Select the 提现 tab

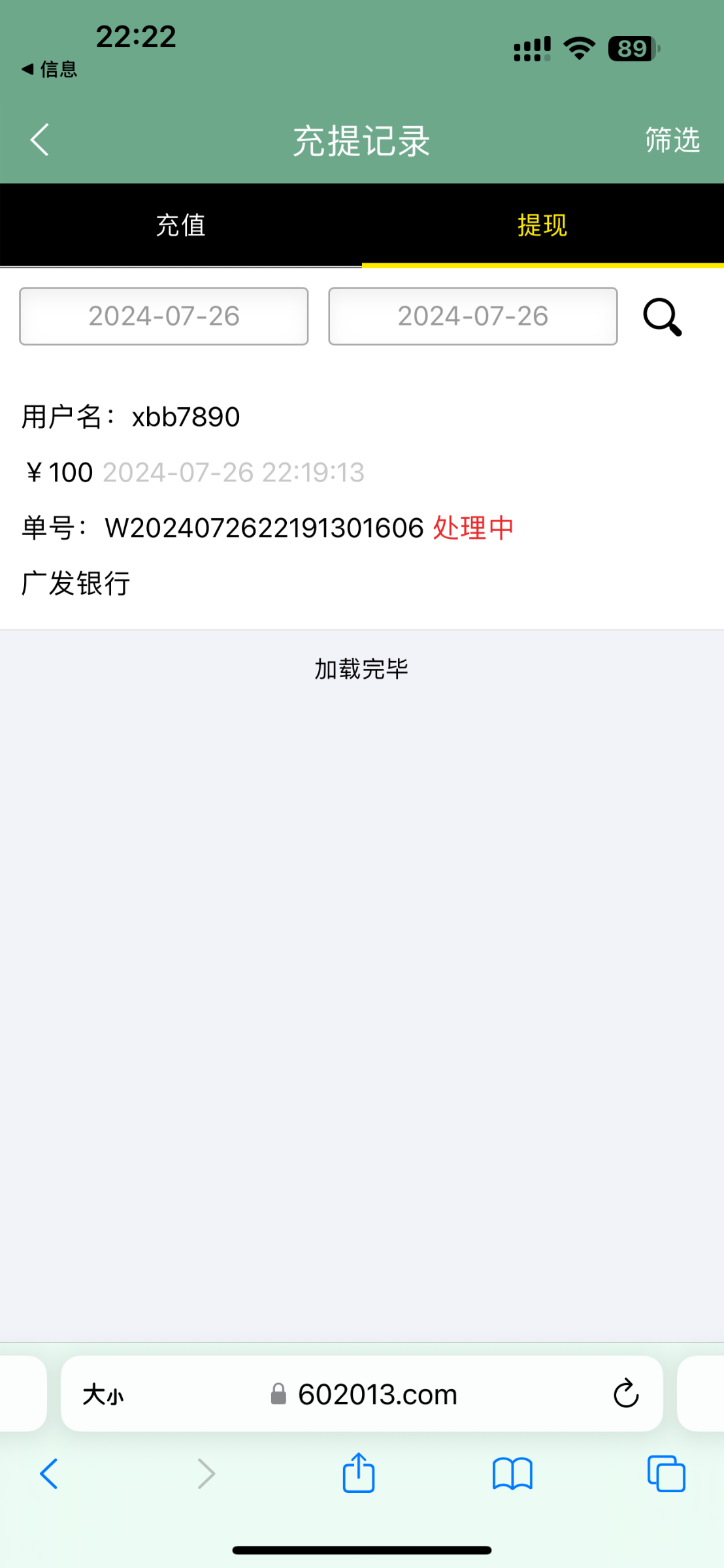click(542, 225)
